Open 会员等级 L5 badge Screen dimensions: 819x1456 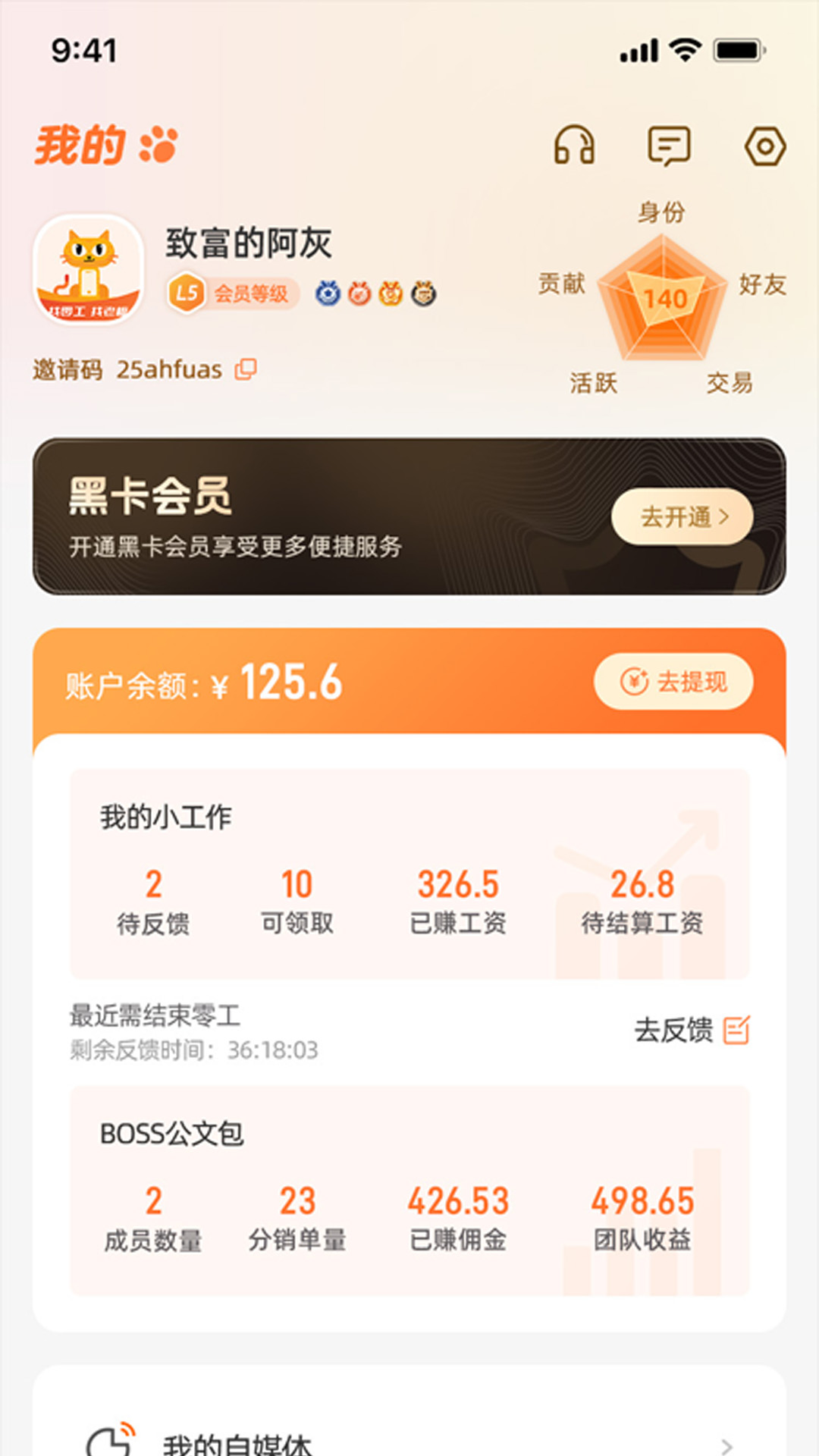pos(233,293)
